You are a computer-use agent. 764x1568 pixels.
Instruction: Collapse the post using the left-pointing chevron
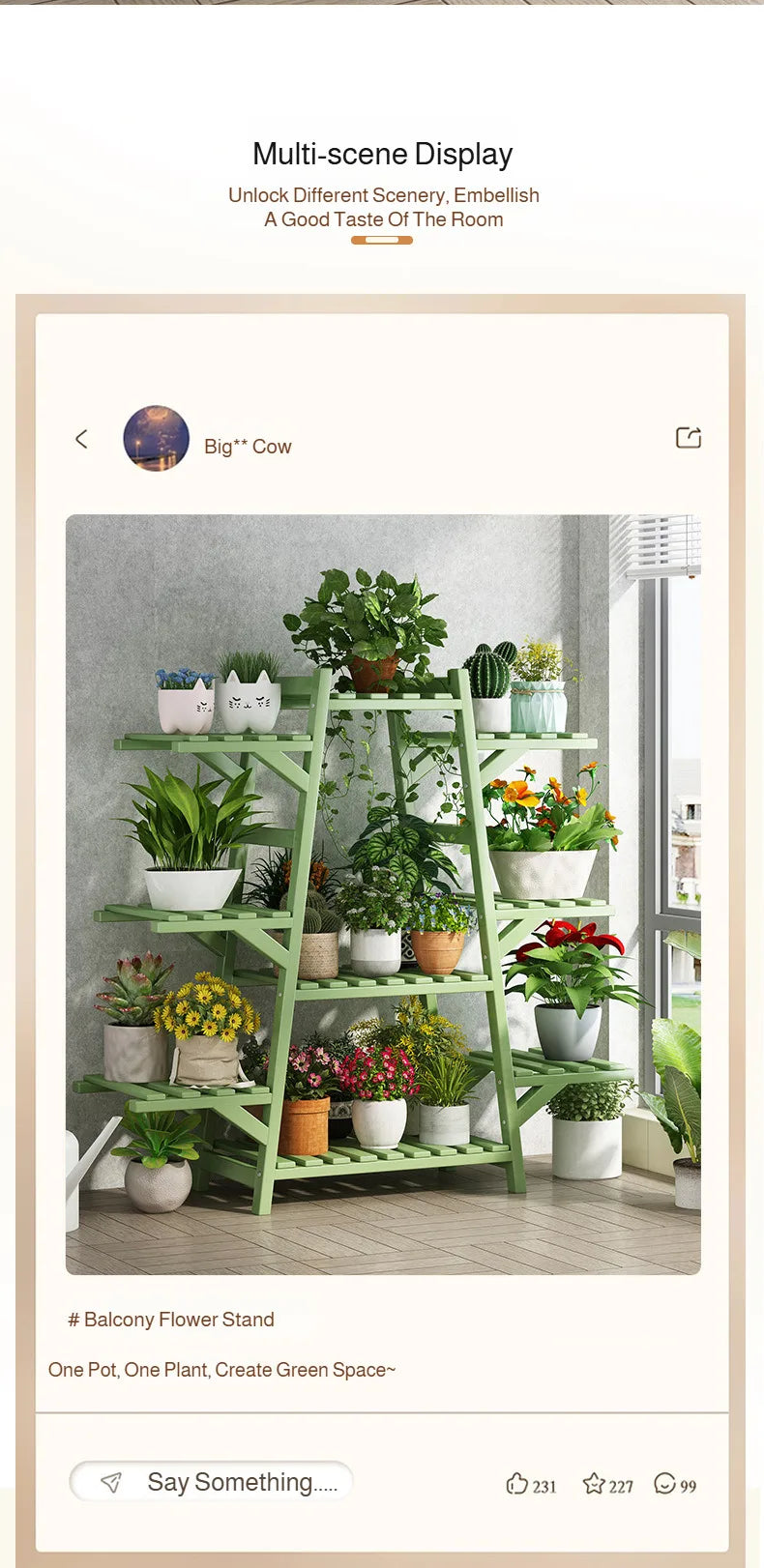click(81, 438)
